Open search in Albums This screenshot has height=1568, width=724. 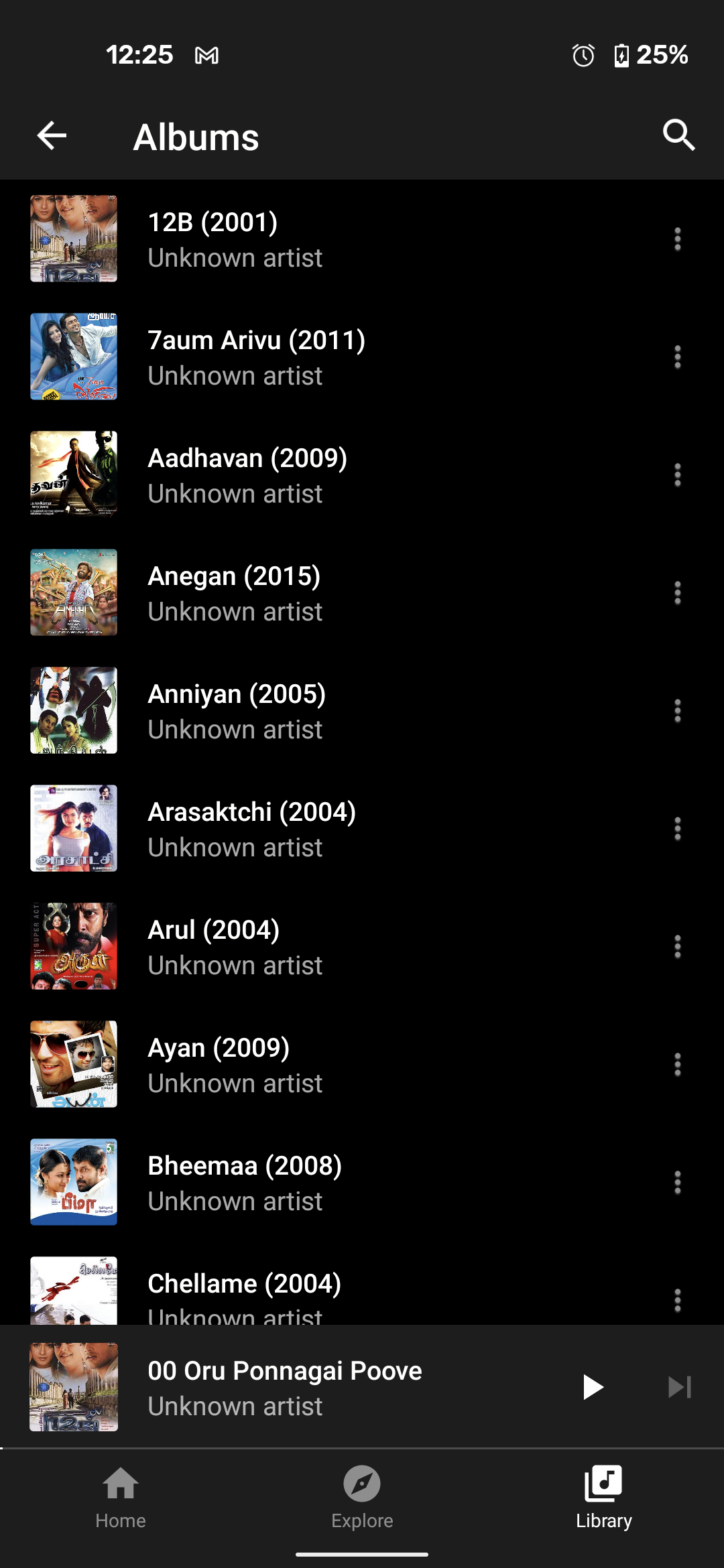point(678,136)
